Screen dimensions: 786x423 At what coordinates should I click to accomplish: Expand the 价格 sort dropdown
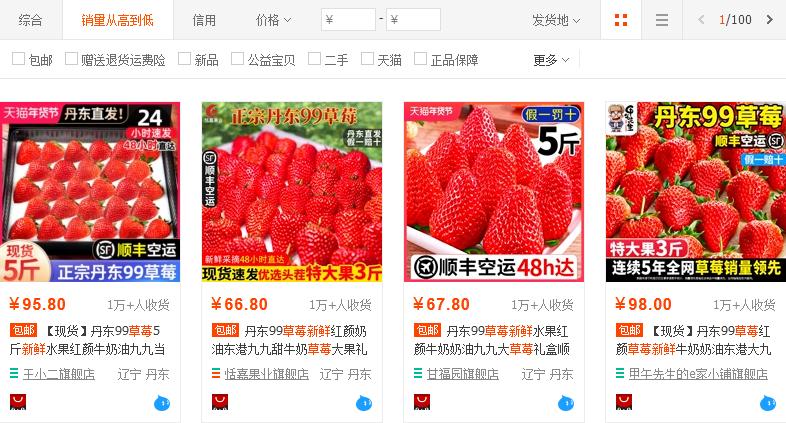click(x=273, y=20)
